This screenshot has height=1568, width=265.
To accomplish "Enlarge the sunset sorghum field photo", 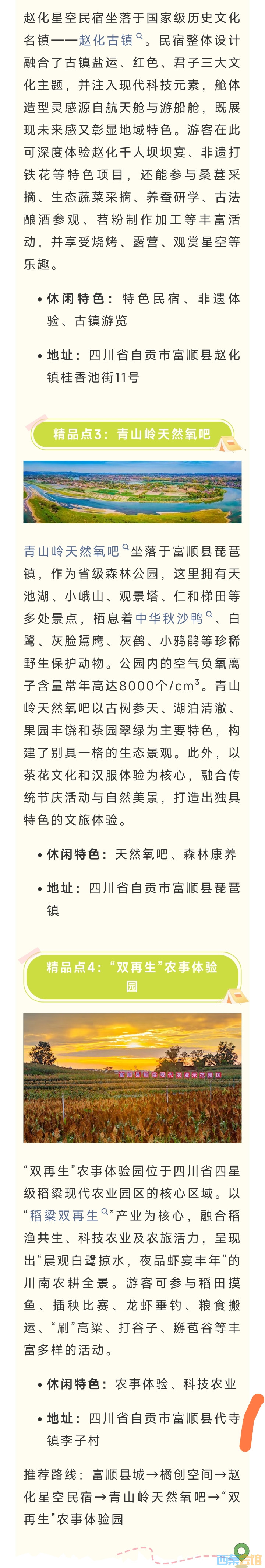I will tap(132, 1077).
